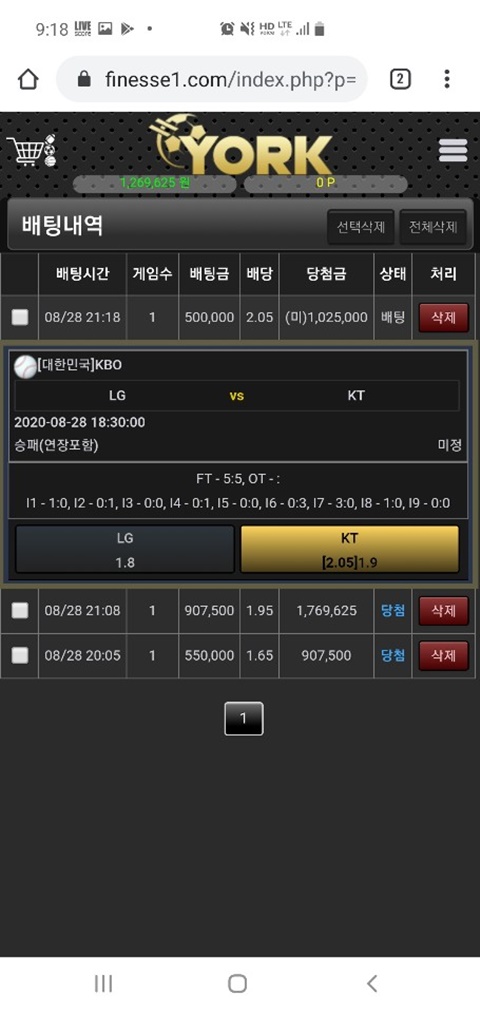Select the checkbox for the 08/28 20:05 bet
Image resolution: width=480 pixels, height=1013 pixels.
coord(20,656)
